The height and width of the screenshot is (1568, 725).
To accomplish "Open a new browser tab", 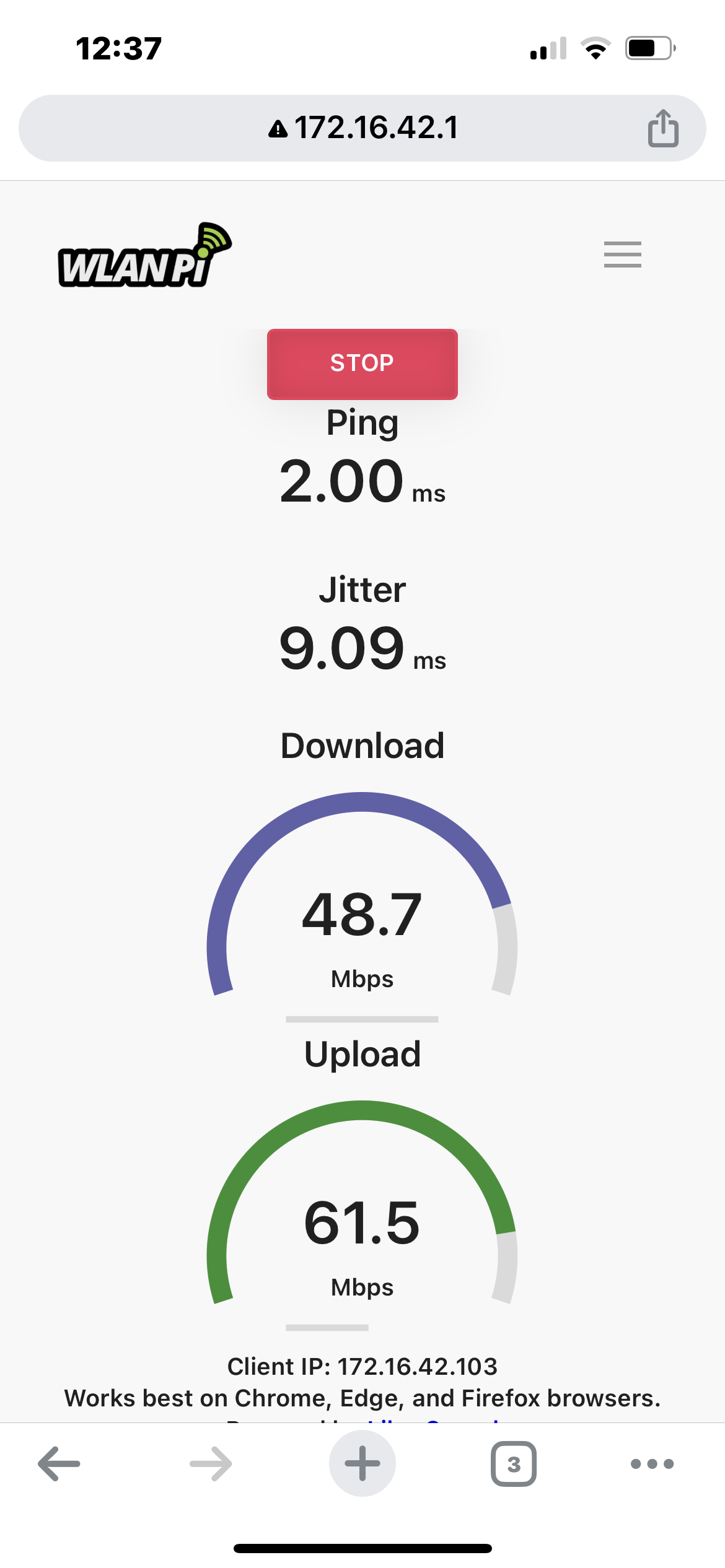I will click(x=362, y=1464).
